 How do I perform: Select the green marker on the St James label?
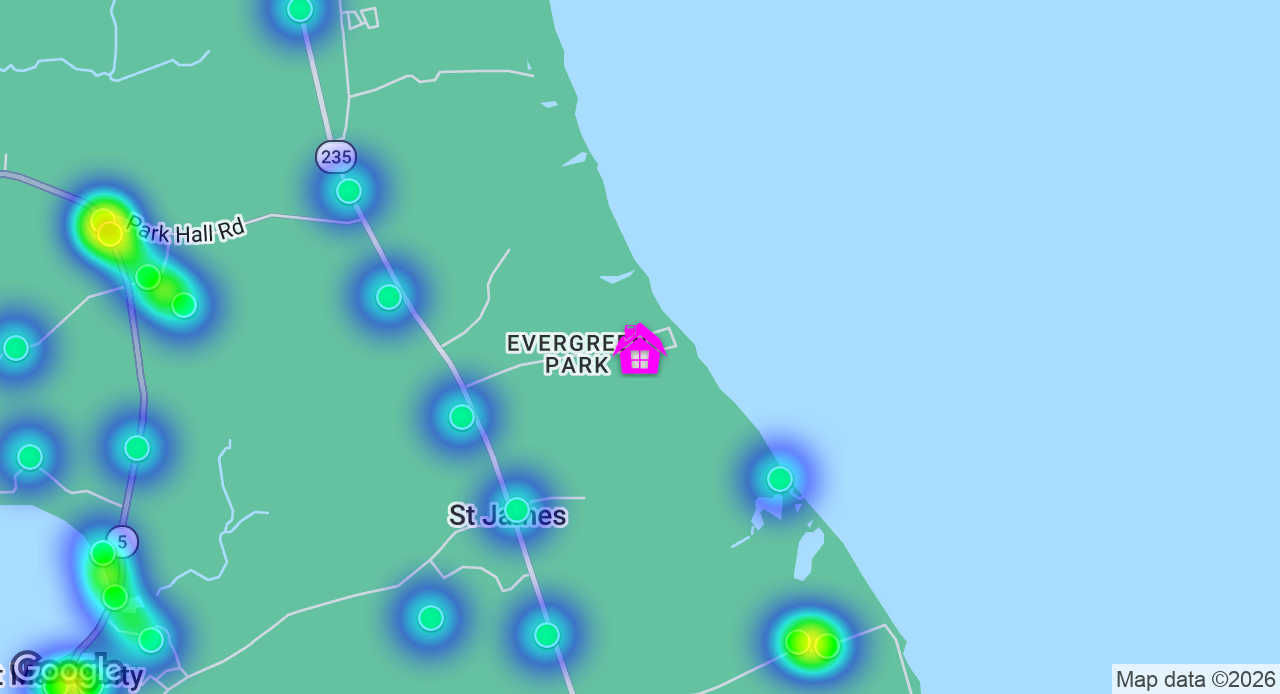click(517, 510)
